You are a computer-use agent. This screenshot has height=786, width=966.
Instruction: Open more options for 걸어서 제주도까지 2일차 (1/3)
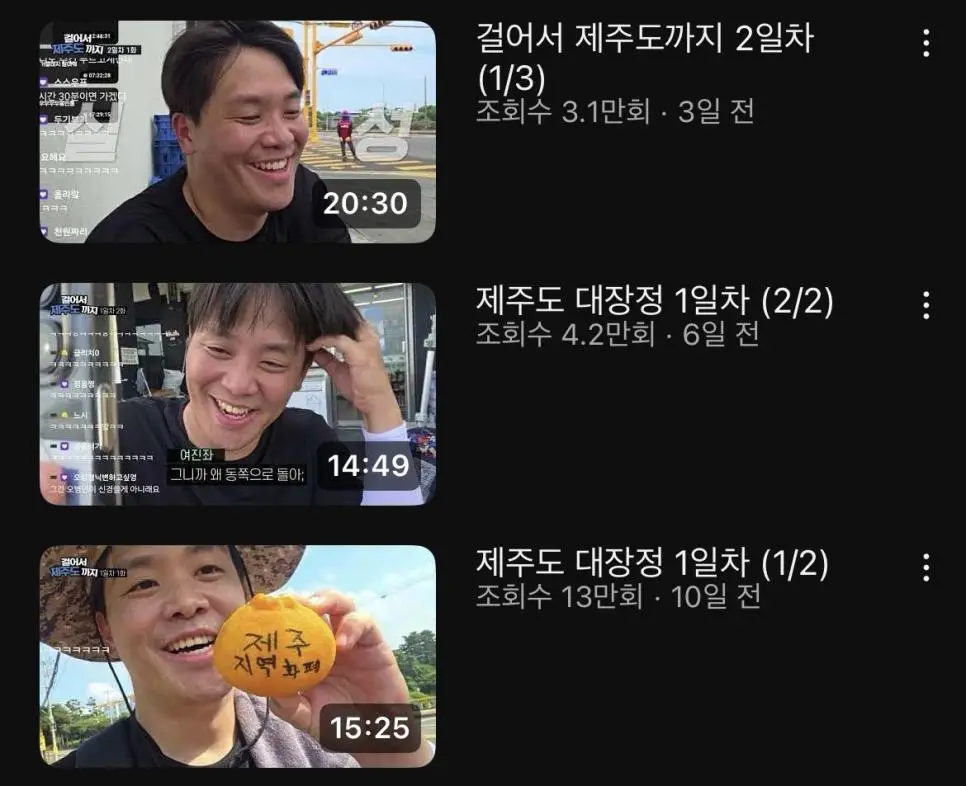(926, 43)
